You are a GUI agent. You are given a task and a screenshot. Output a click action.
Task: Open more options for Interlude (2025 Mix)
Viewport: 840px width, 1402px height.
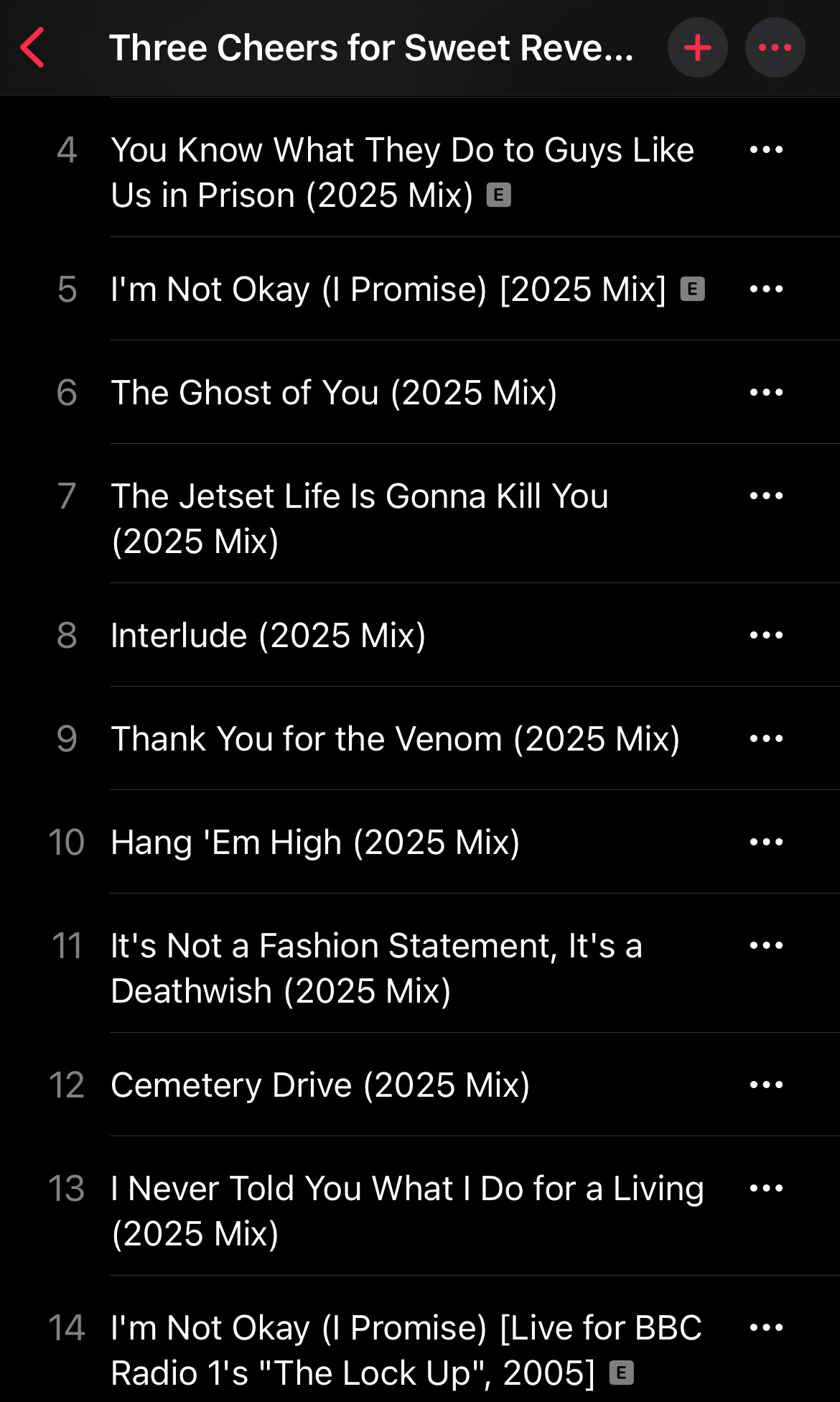pyautogui.click(x=766, y=635)
